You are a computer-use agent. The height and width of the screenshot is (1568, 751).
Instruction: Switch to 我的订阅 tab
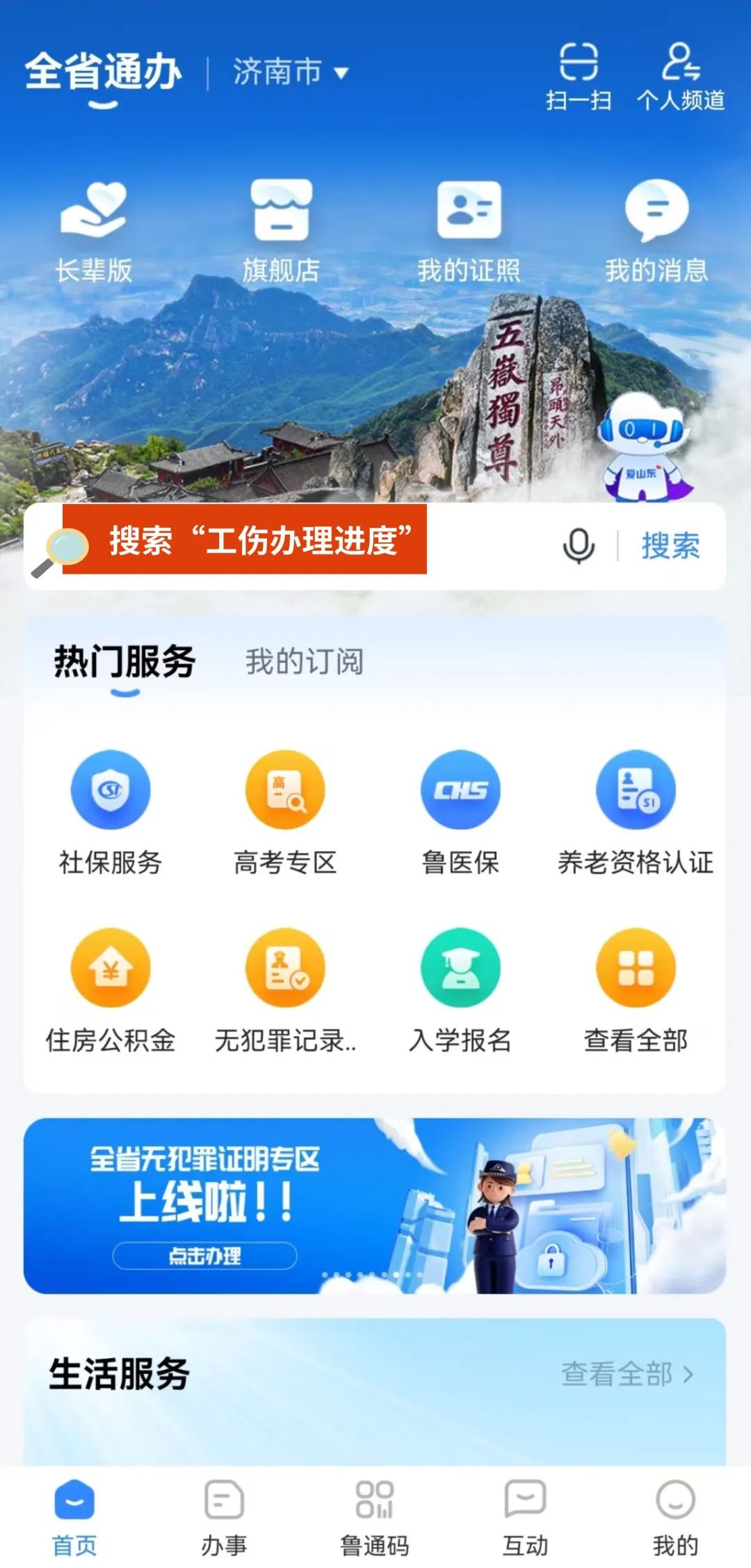pos(305,661)
